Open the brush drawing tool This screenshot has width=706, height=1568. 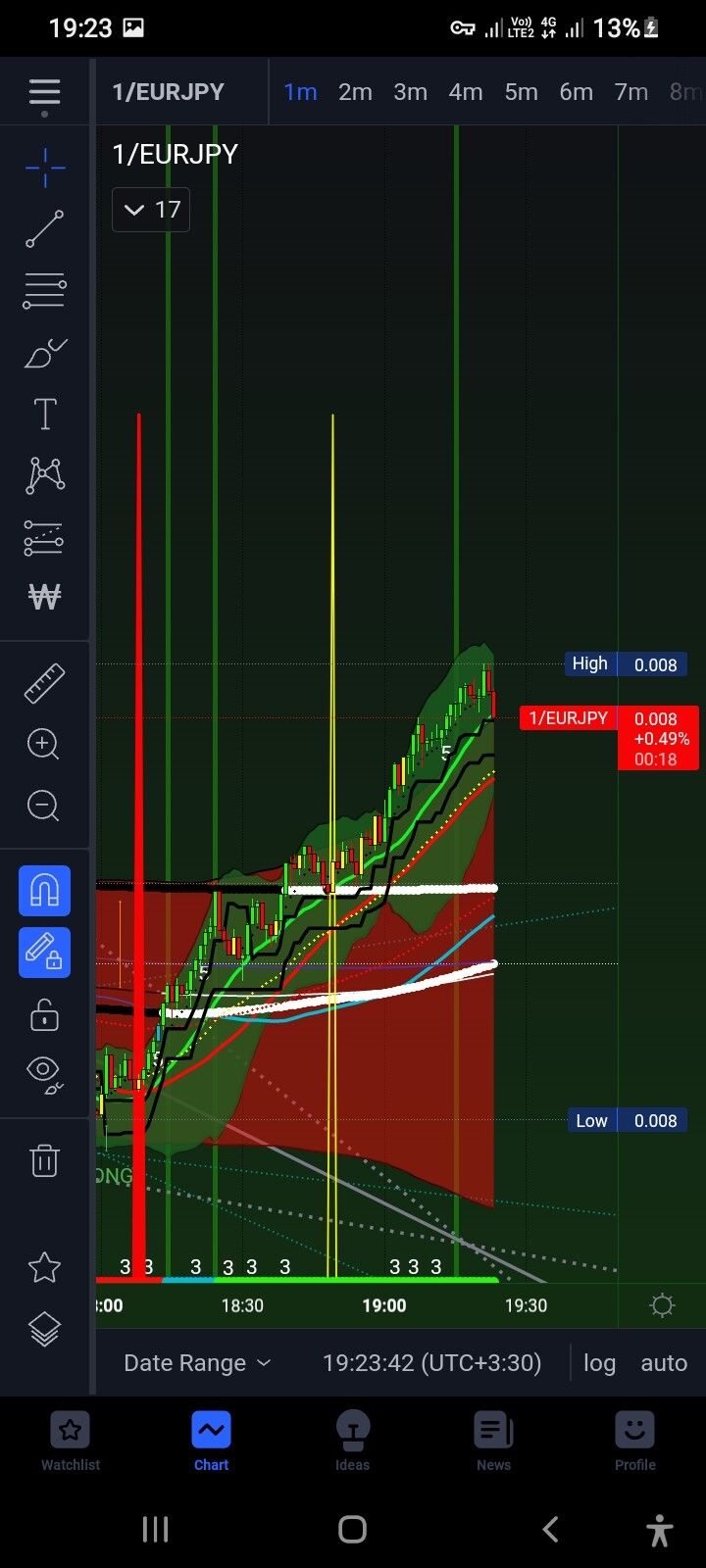click(x=44, y=352)
